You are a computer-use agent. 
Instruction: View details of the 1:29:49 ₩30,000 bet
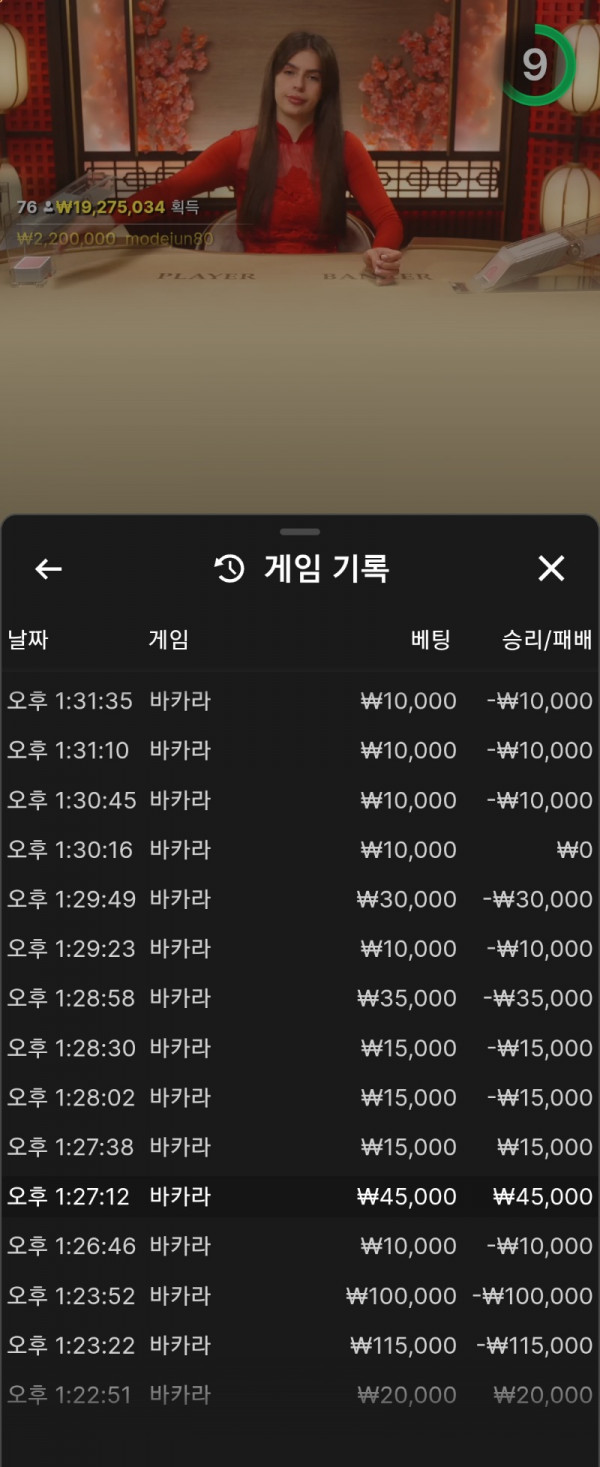[x=300, y=899]
